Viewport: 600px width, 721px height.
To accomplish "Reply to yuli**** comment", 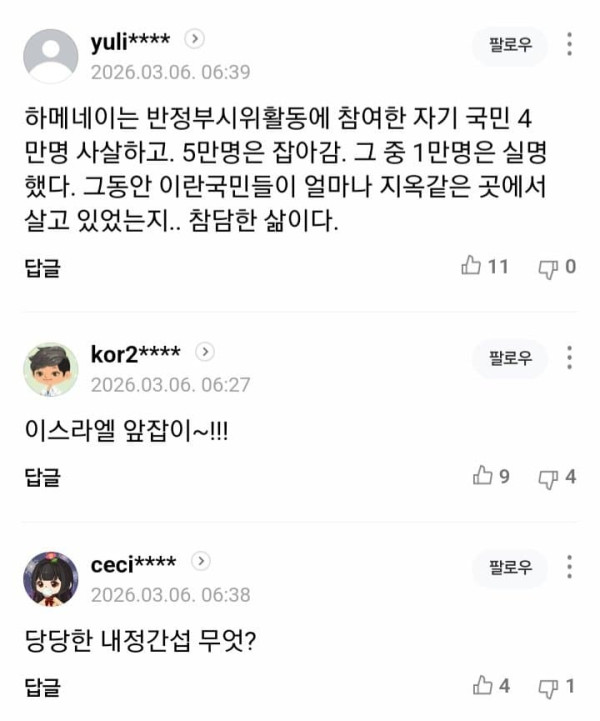I will (x=42, y=267).
